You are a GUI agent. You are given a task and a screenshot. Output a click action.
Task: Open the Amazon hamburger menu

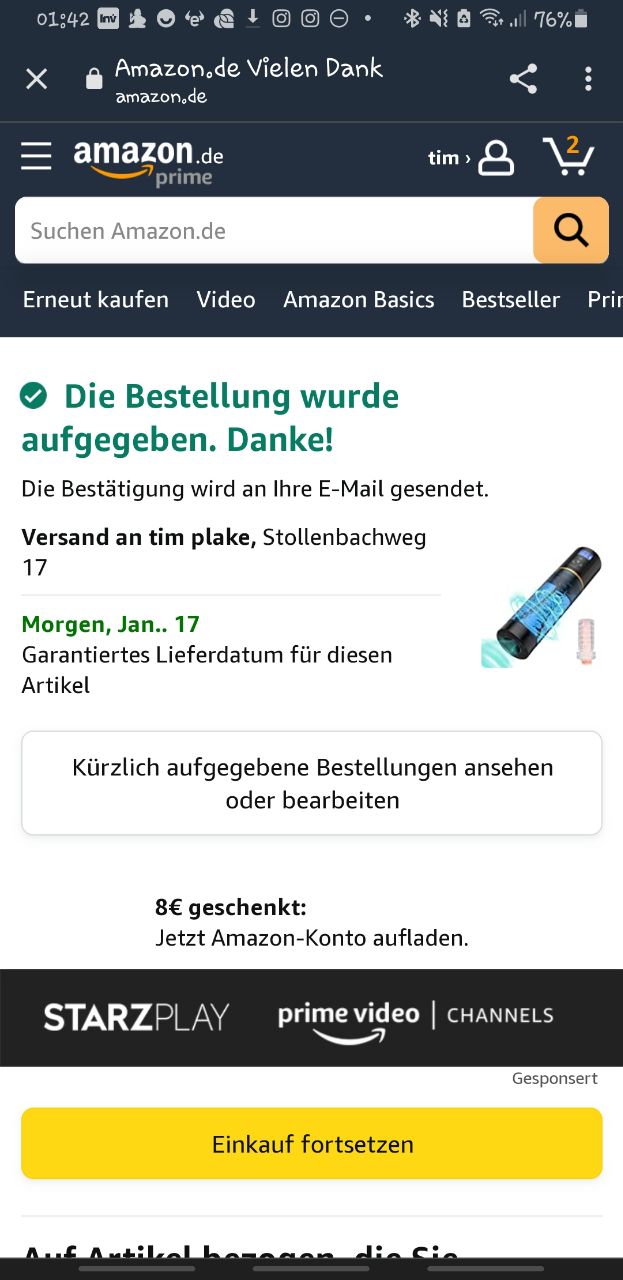pyautogui.click(x=36, y=157)
